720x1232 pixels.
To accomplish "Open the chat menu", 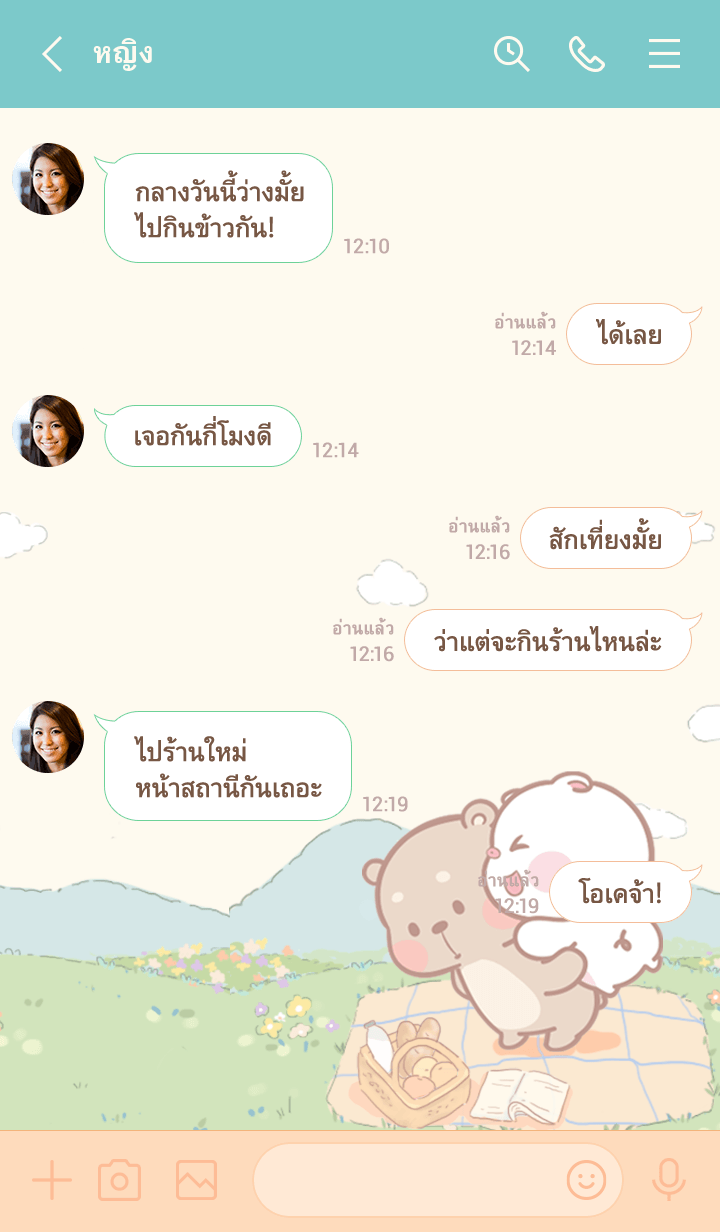I will (x=664, y=54).
